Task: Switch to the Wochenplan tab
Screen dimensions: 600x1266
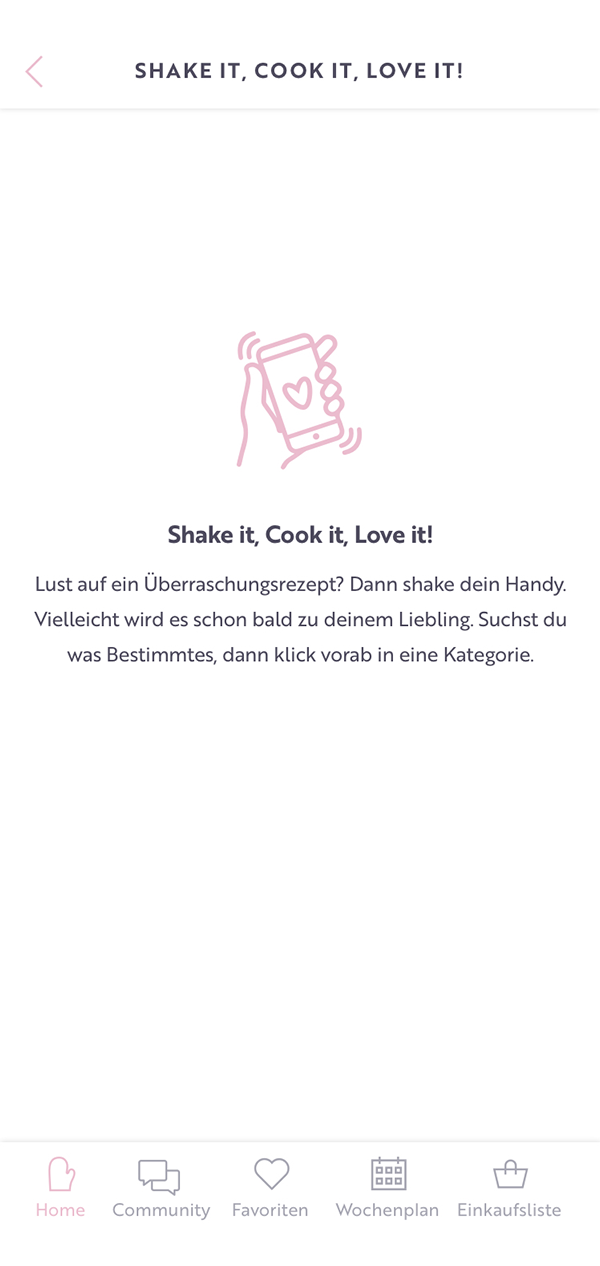Action: (387, 1188)
